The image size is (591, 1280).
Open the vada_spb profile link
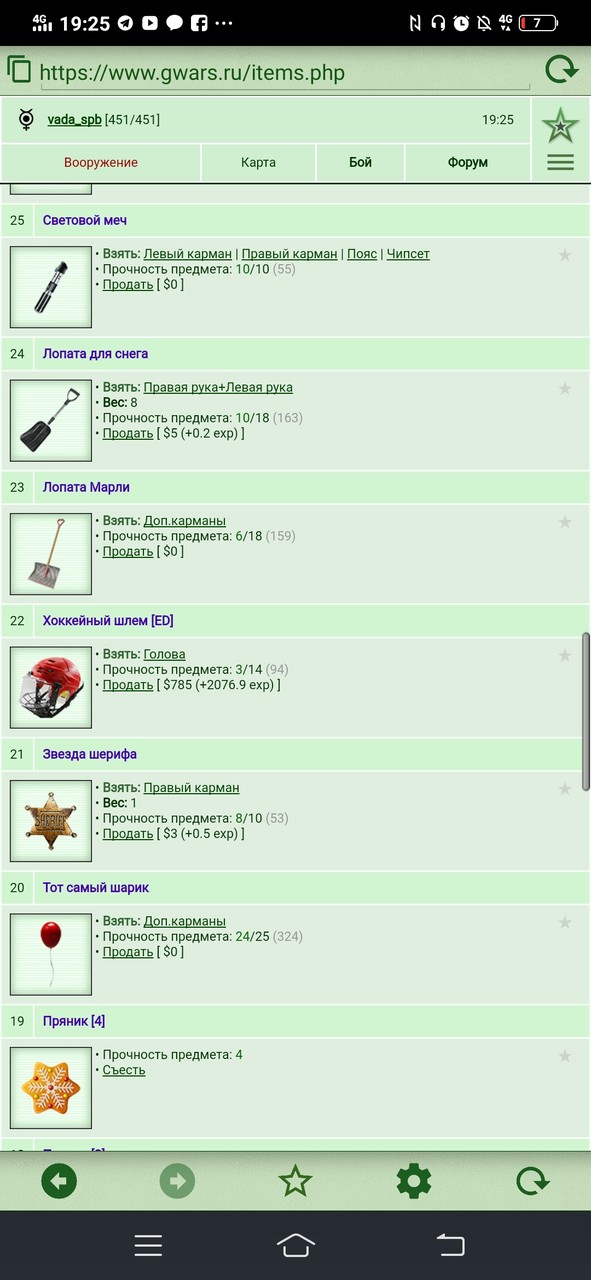point(74,120)
